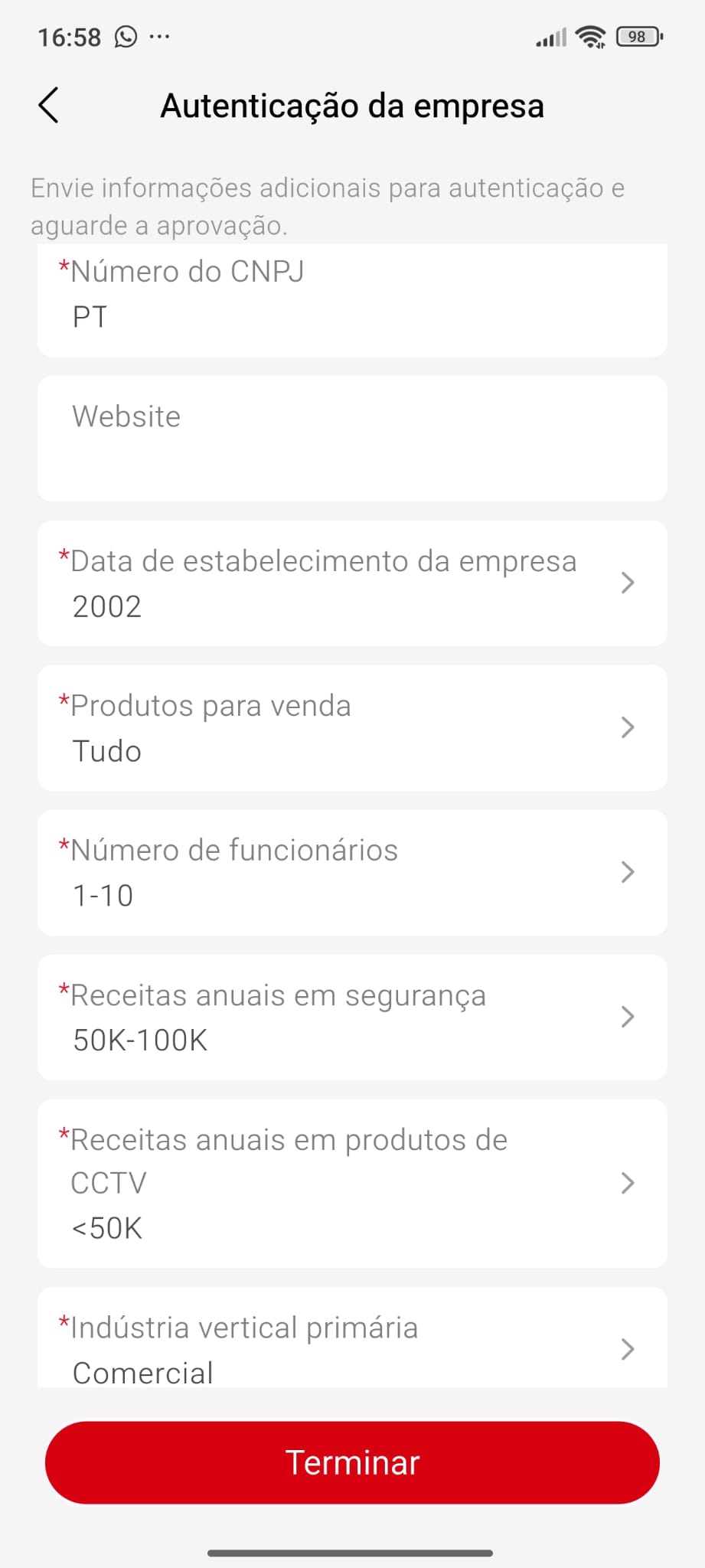
Task: Tap the Autenticação da empresa title
Action: (352, 106)
